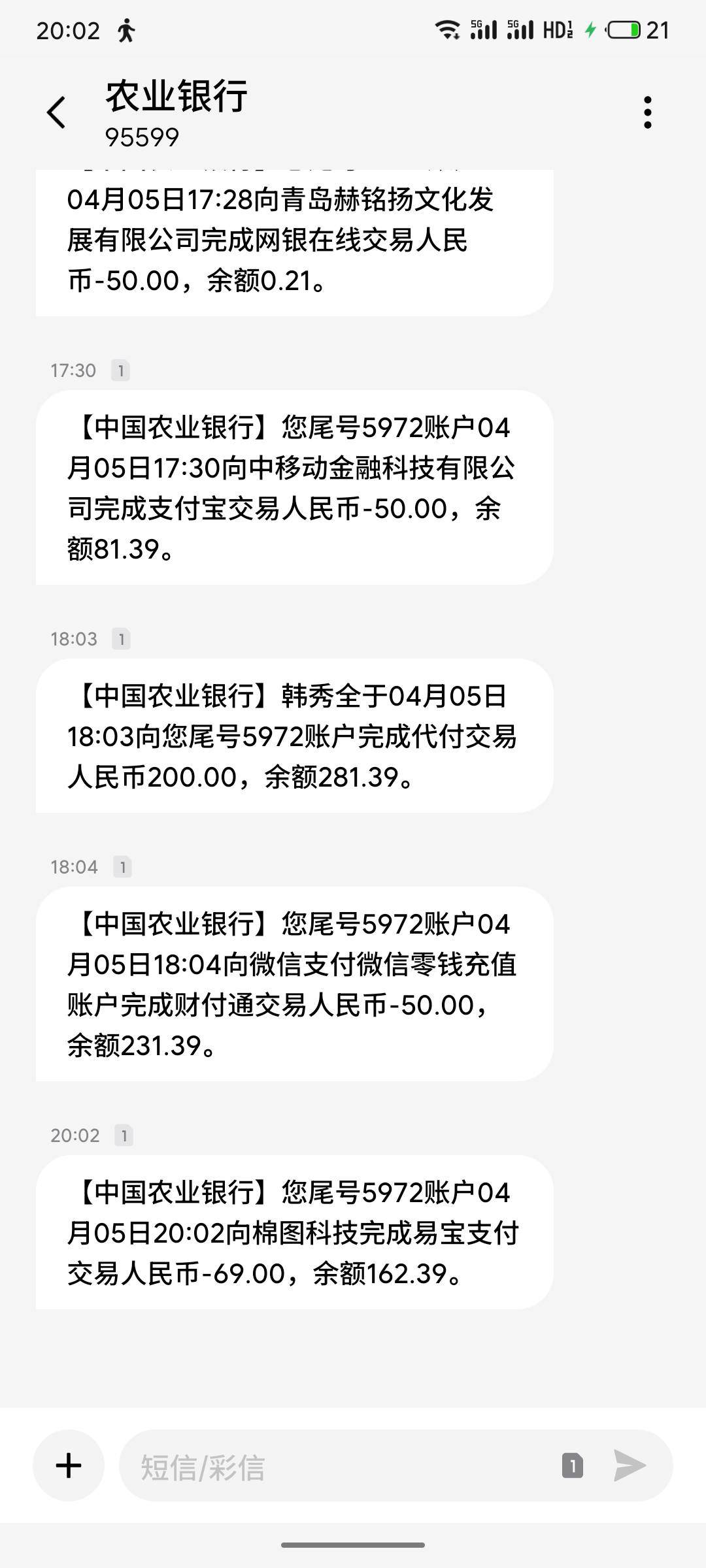
Task: Open the three-dot overflow menu
Action: pyautogui.click(x=648, y=112)
